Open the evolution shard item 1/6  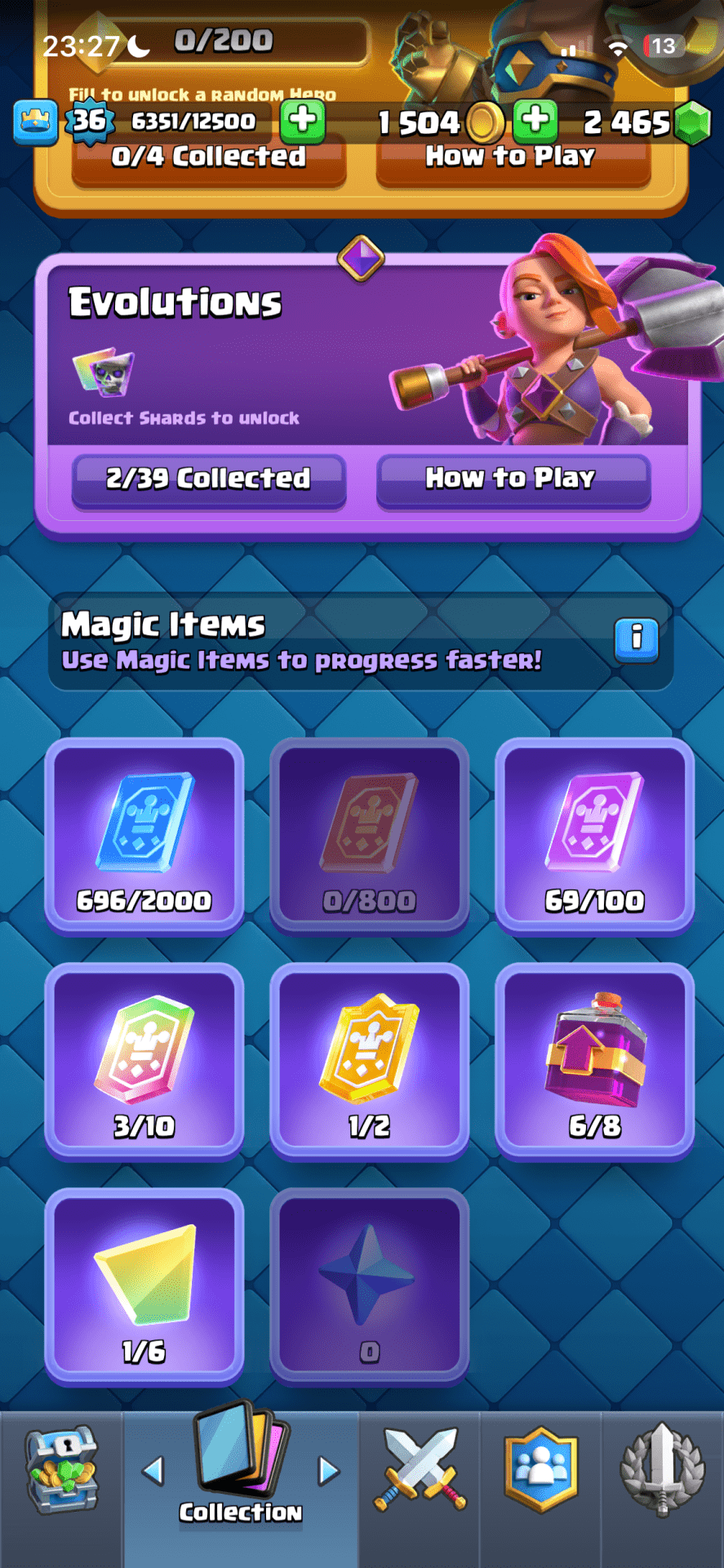(144, 1286)
